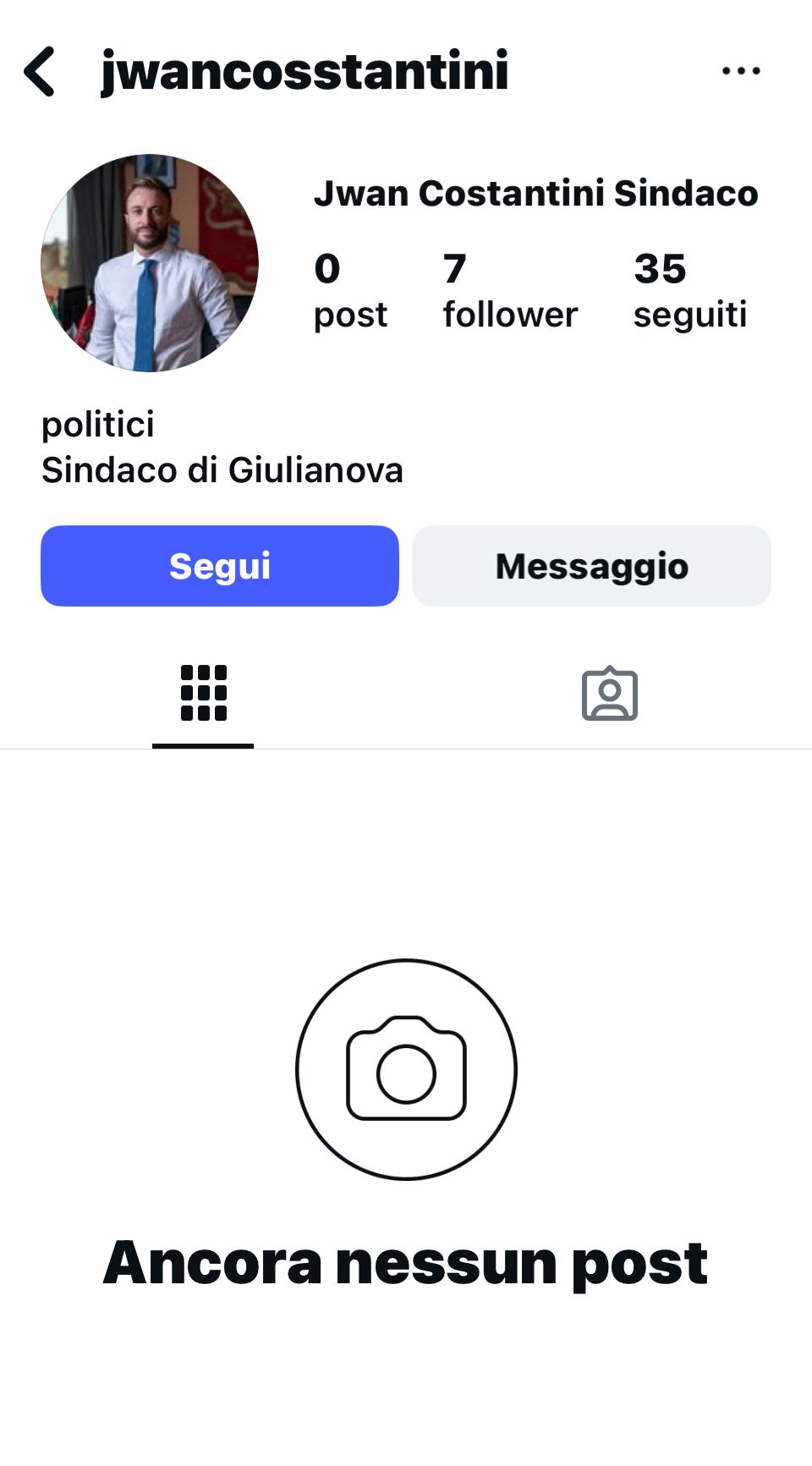The width and height of the screenshot is (812, 1466).
Task: Check the 0 post counter
Action: click(350, 292)
